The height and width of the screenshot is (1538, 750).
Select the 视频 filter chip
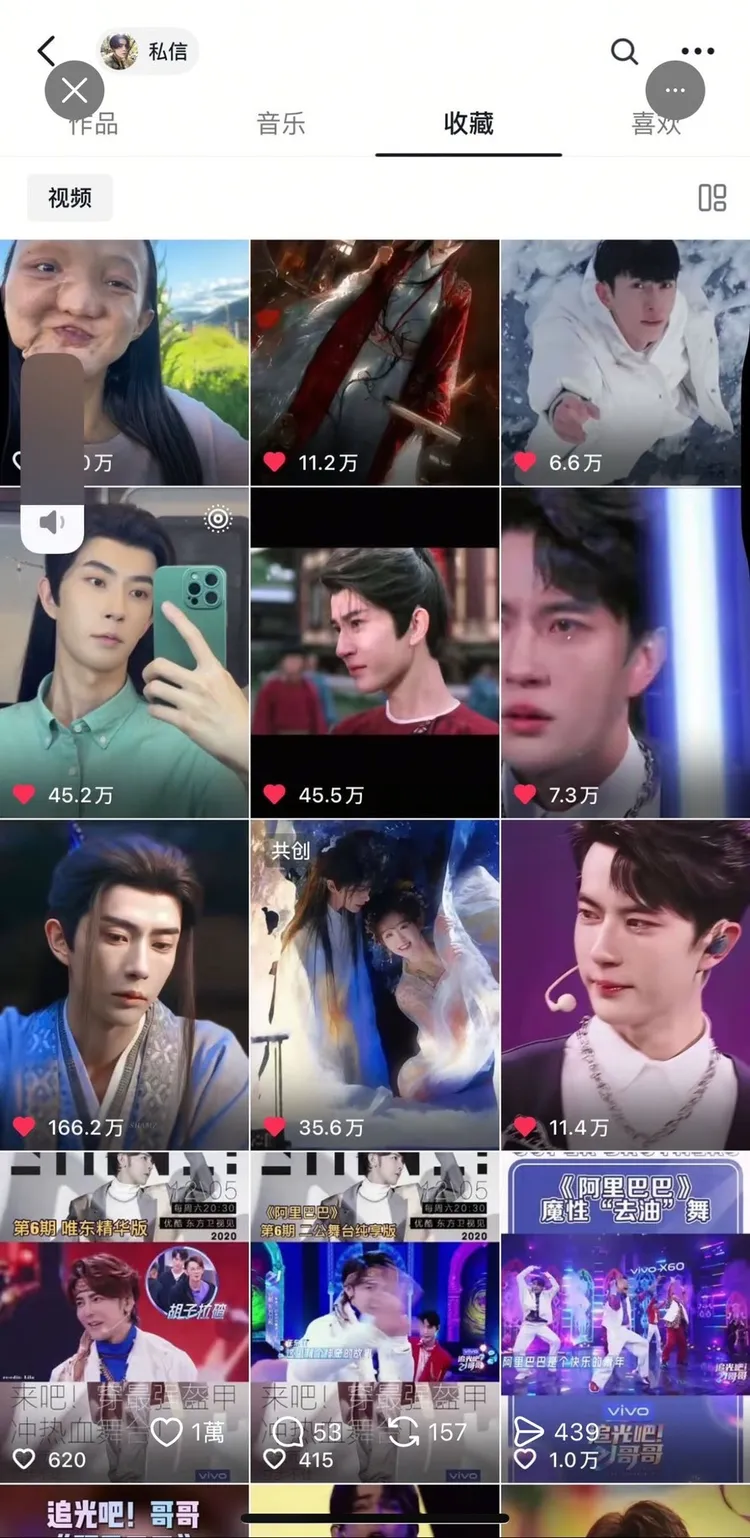[x=70, y=198]
